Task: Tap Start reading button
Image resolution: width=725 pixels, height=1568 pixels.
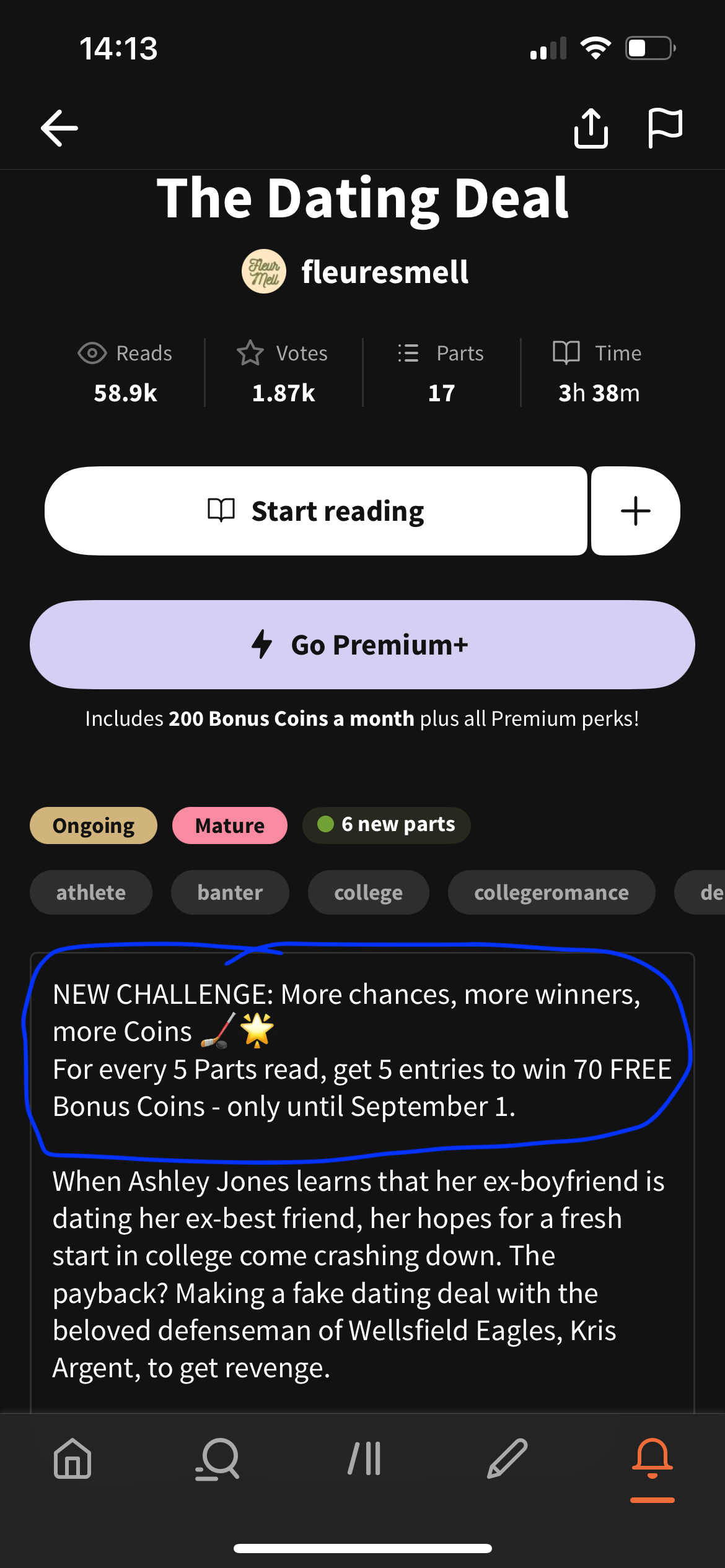Action: (x=316, y=511)
